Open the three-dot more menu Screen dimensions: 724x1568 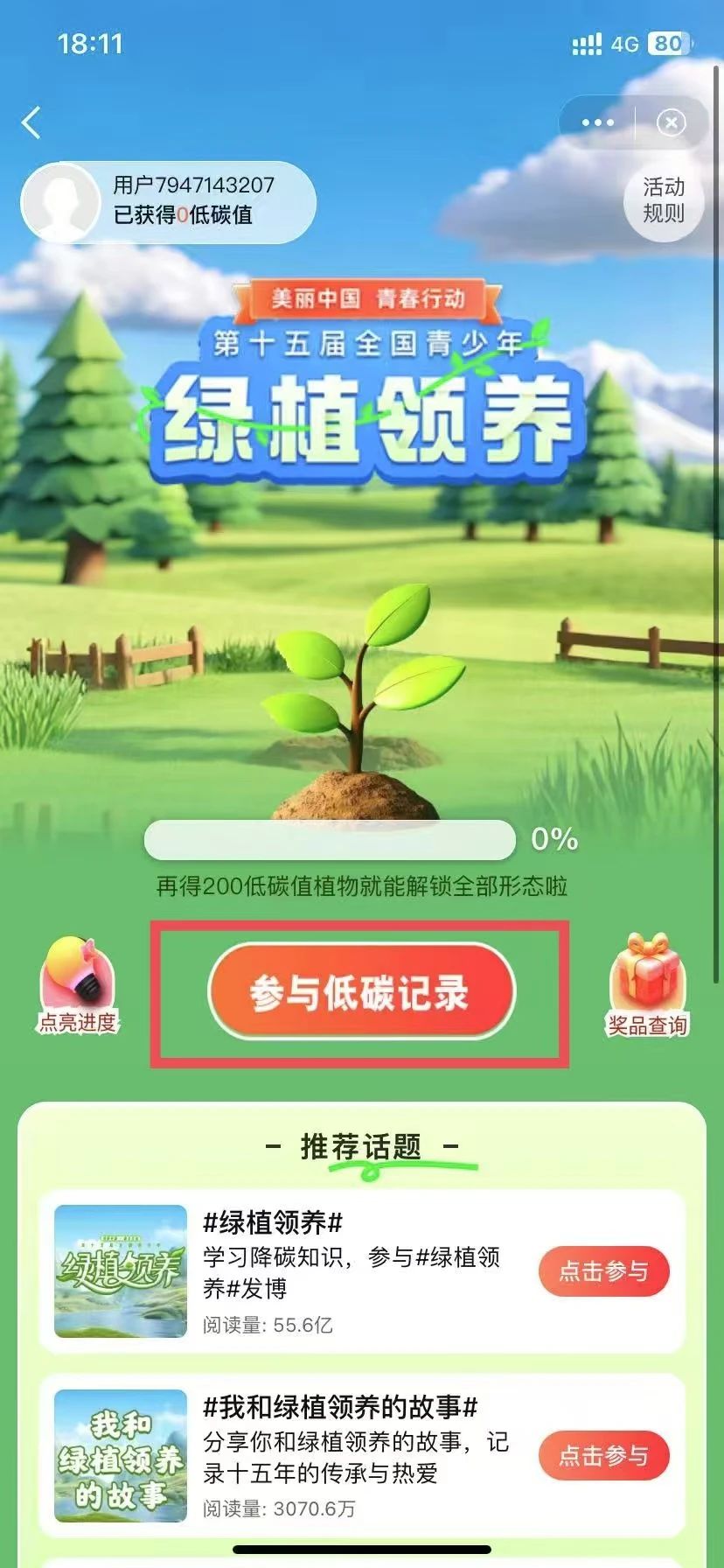(x=598, y=123)
